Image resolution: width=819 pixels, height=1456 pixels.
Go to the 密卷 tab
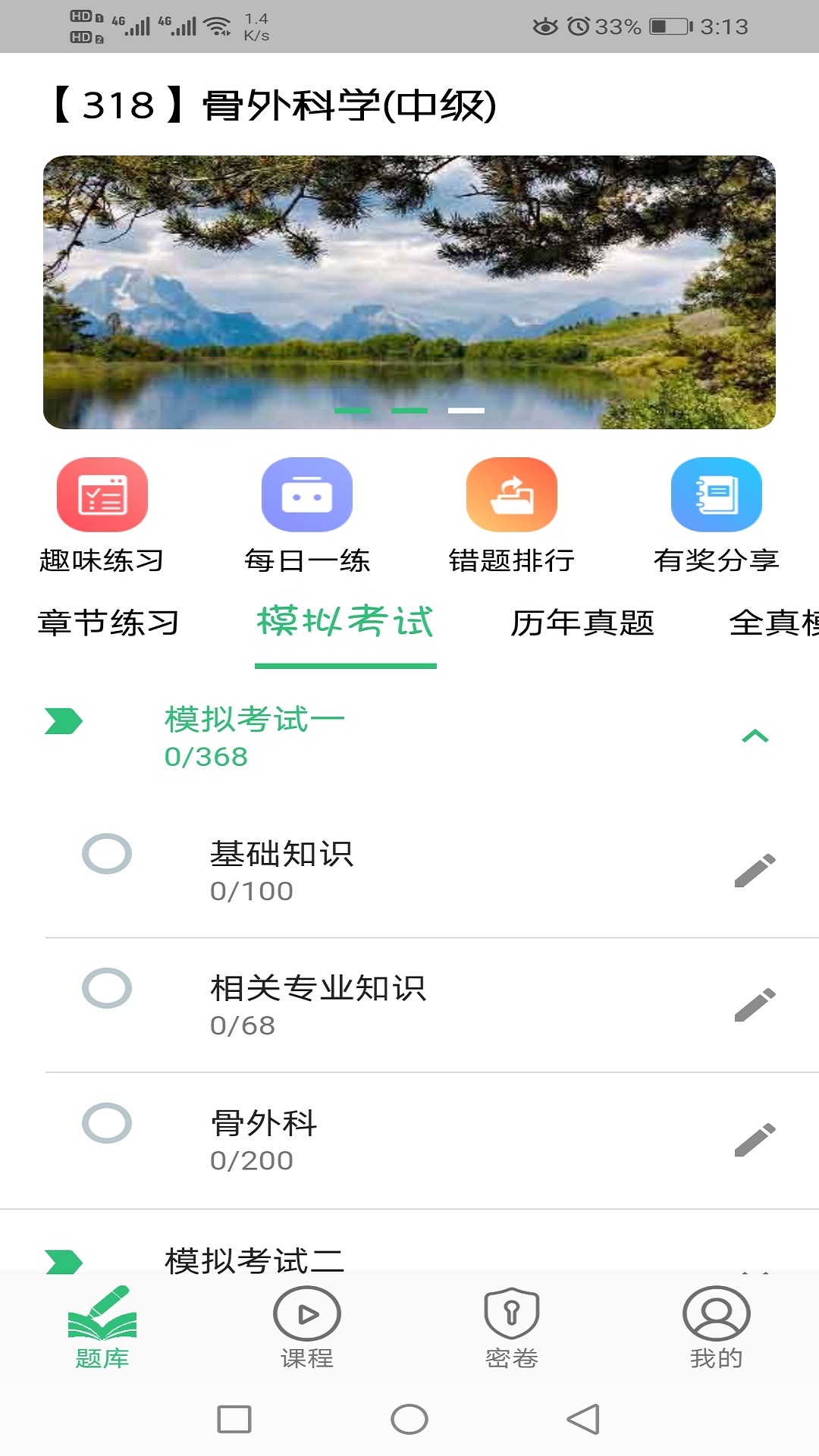[512, 1327]
